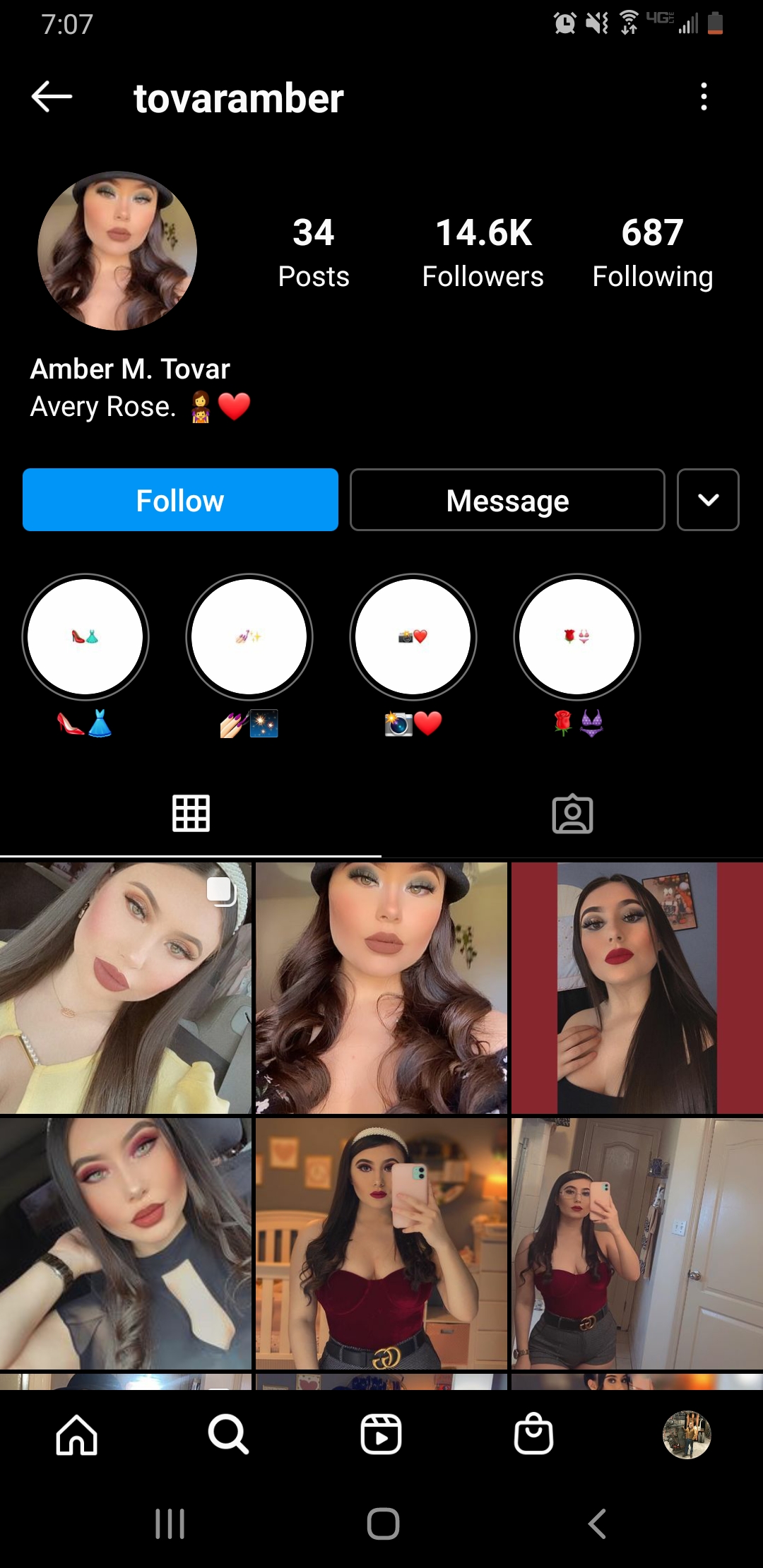Go to the Home feed tab
The height and width of the screenshot is (1568, 763).
[76, 1435]
